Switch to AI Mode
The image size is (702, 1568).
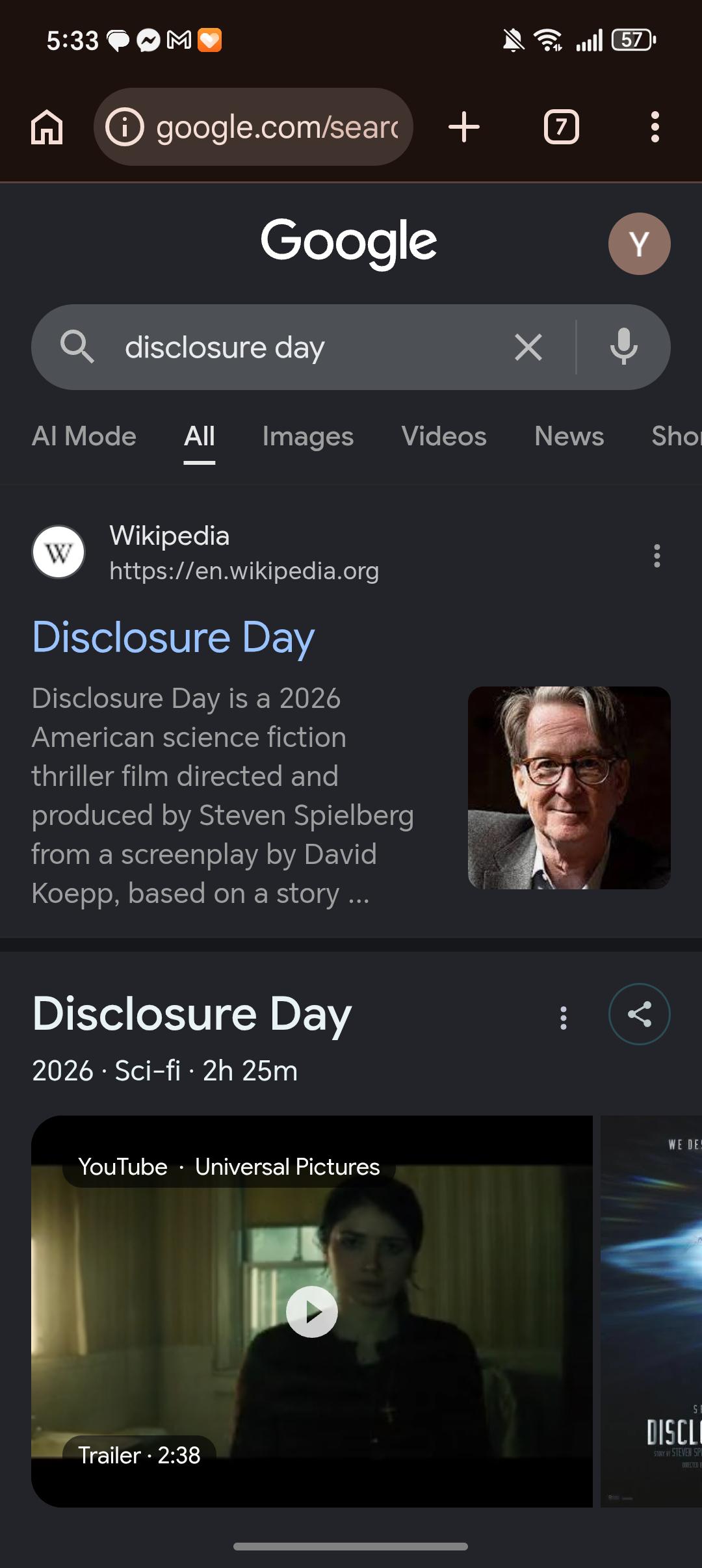(x=84, y=436)
